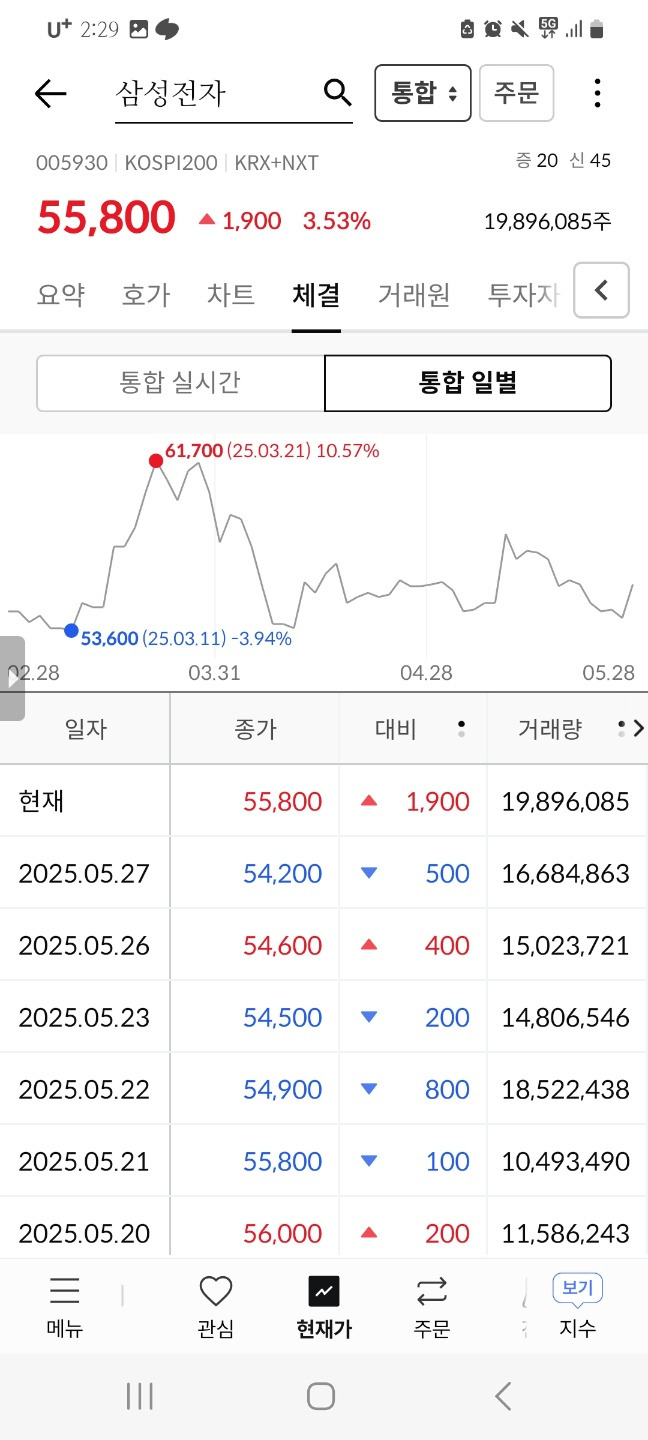Tap the system home button
This screenshot has height=1440, width=648.
321,1396
